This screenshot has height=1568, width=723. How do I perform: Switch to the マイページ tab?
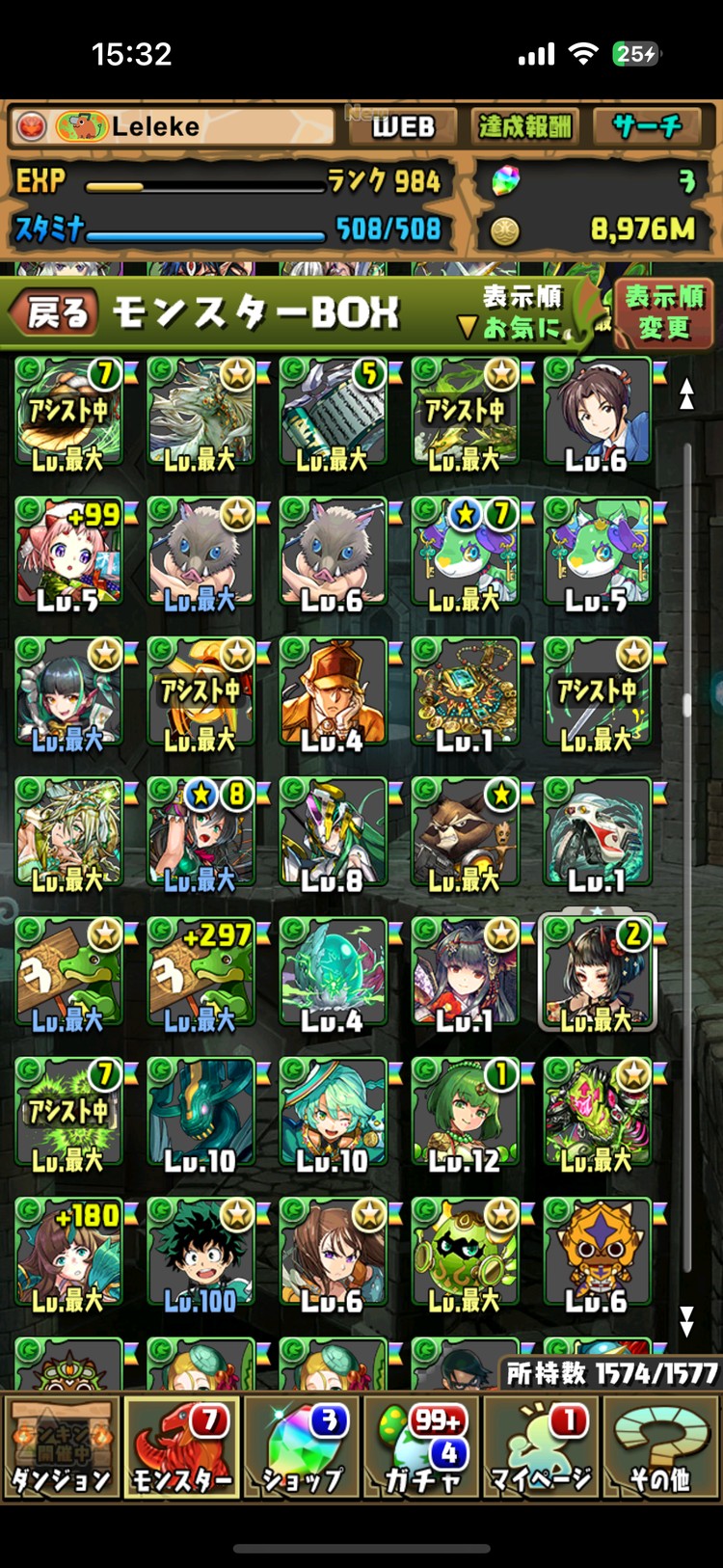coord(542,1447)
